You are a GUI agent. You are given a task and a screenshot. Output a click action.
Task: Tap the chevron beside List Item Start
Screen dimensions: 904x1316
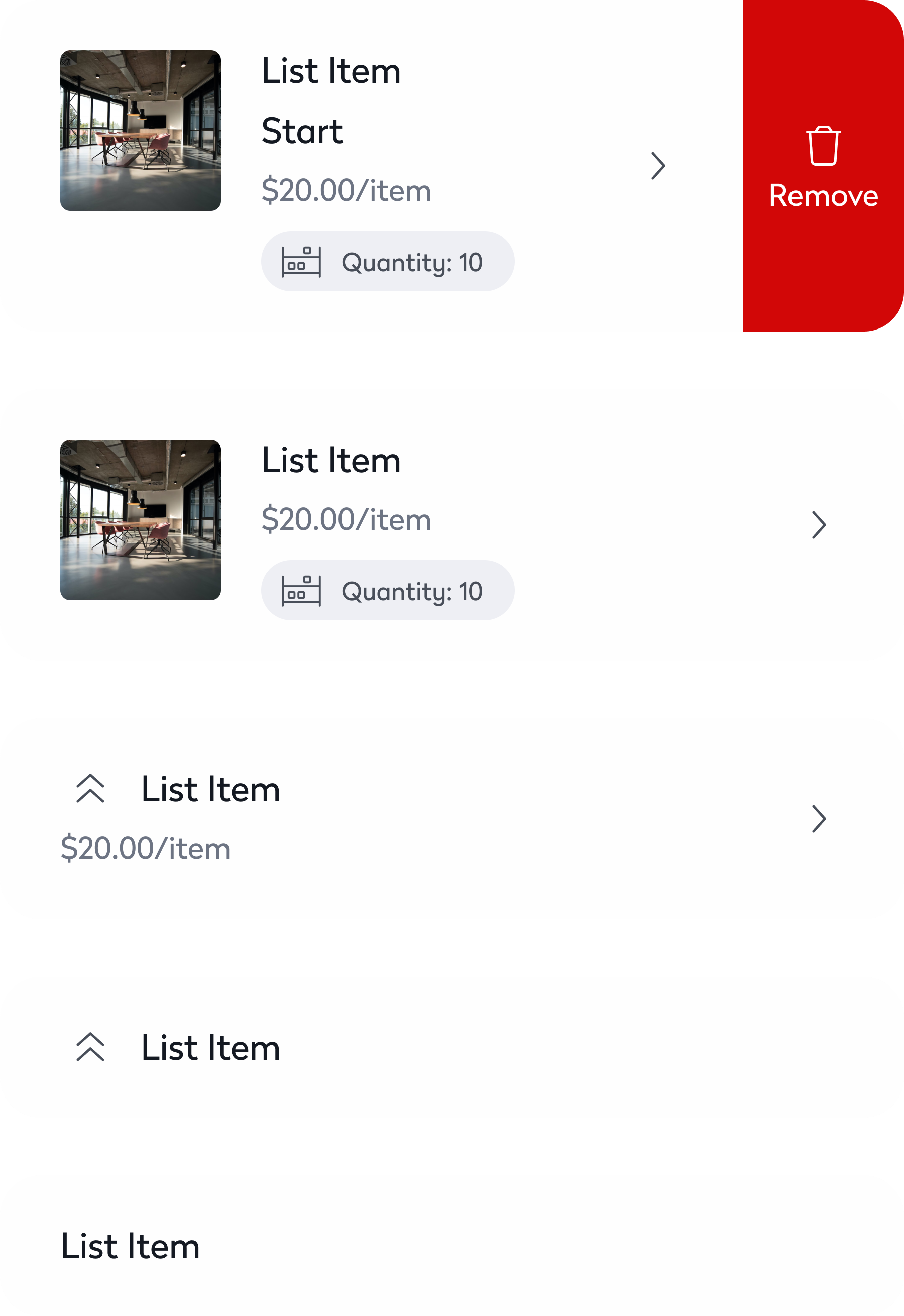click(x=657, y=166)
